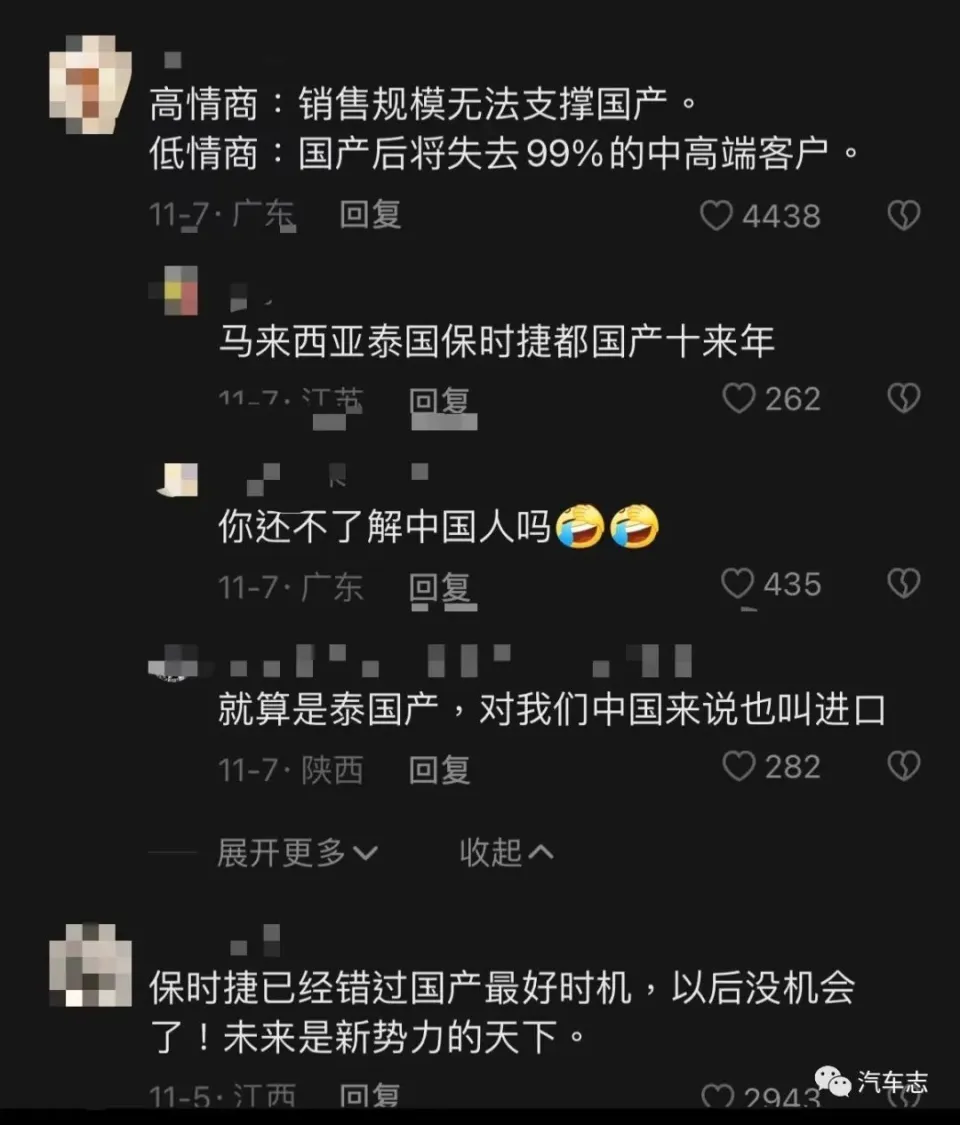
Task: Open the avatar of the 保时捷已经错过 commenter
Action: [91, 965]
